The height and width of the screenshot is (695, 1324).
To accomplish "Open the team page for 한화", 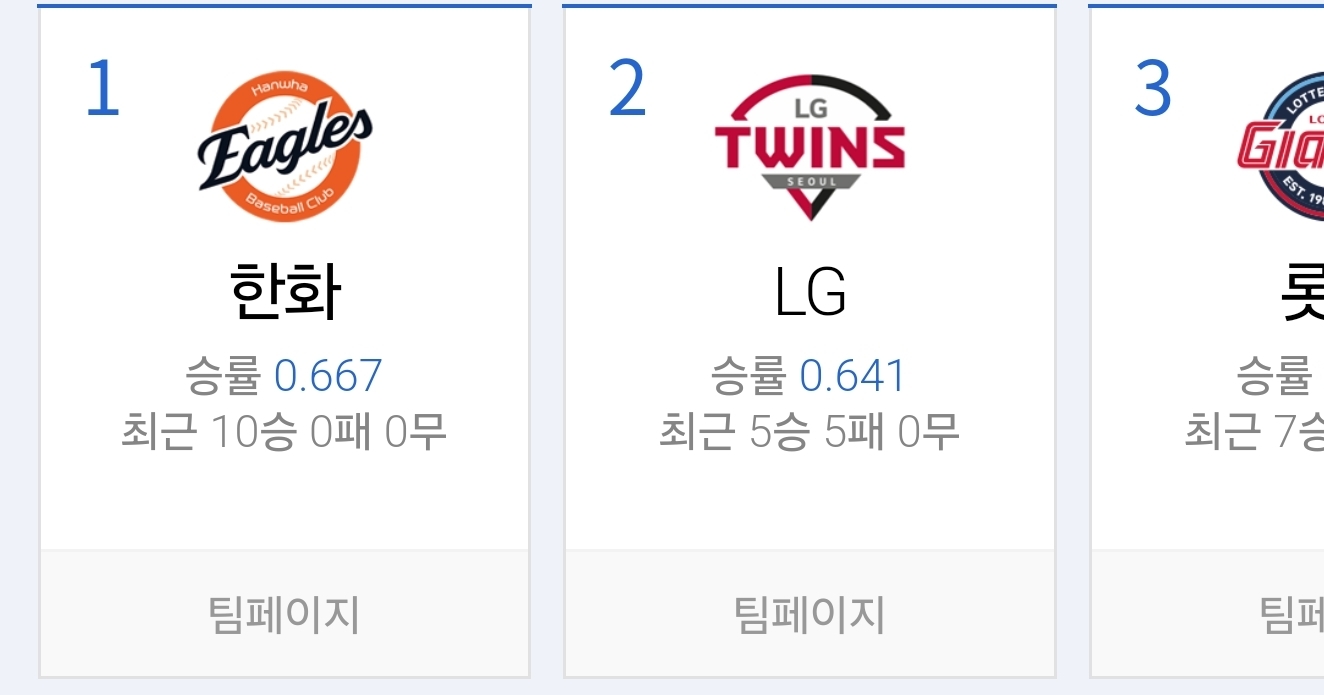I will pos(284,614).
